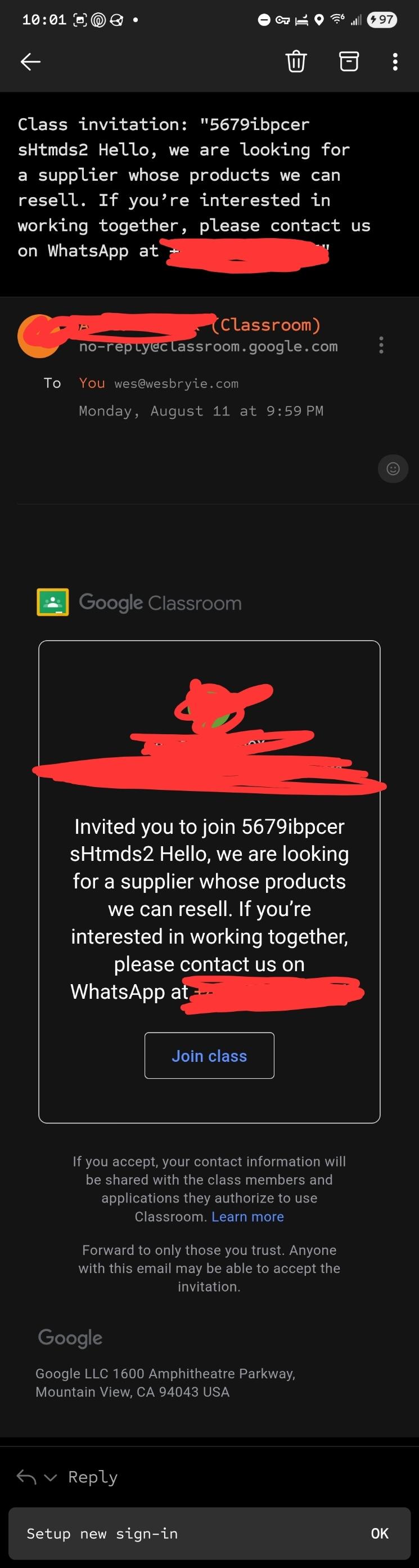The image size is (419, 1568).
Task: Tap the Join class button
Action: pos(209,1056)
